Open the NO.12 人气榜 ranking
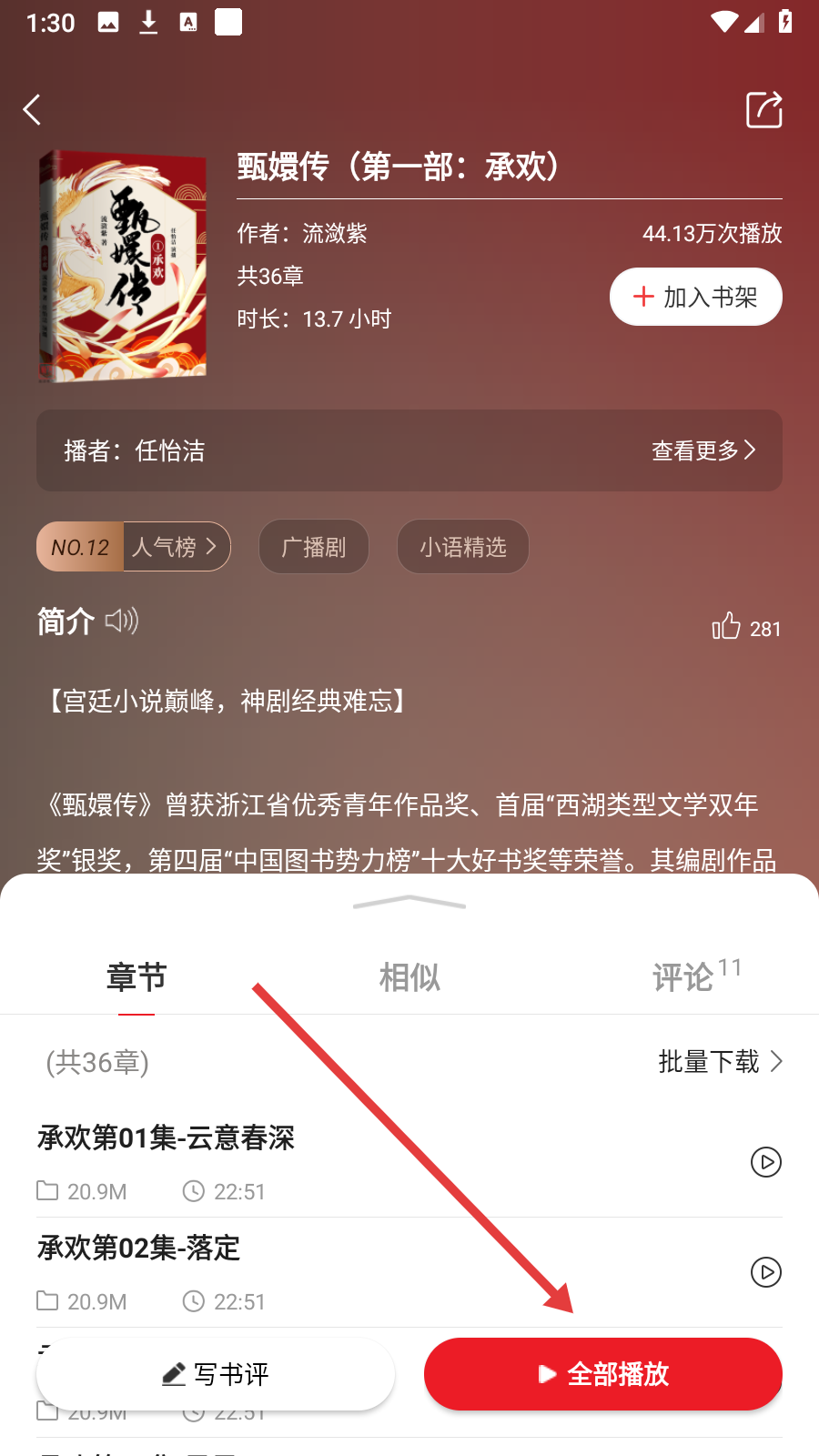 coord(134,547)
